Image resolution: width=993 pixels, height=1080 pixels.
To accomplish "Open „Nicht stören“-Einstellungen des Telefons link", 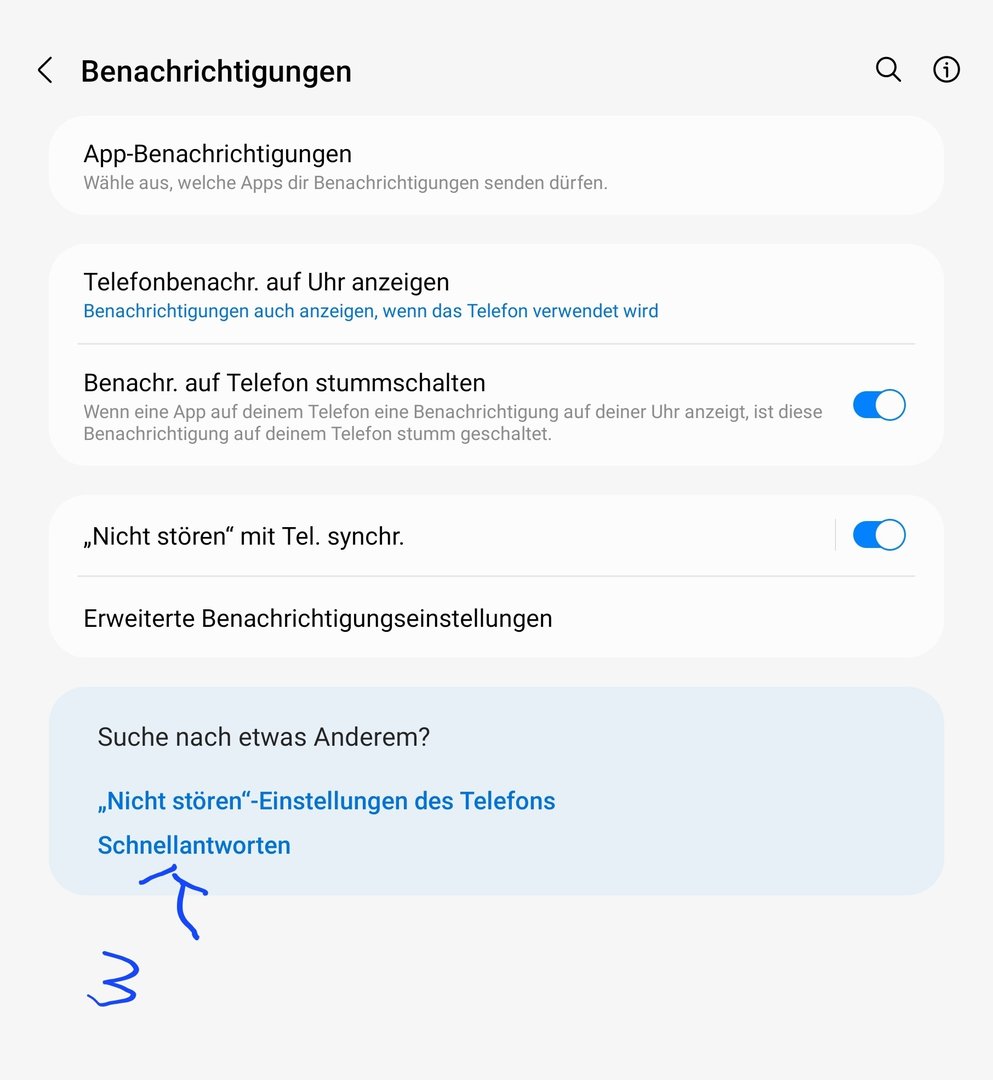I will pos(326,801).
